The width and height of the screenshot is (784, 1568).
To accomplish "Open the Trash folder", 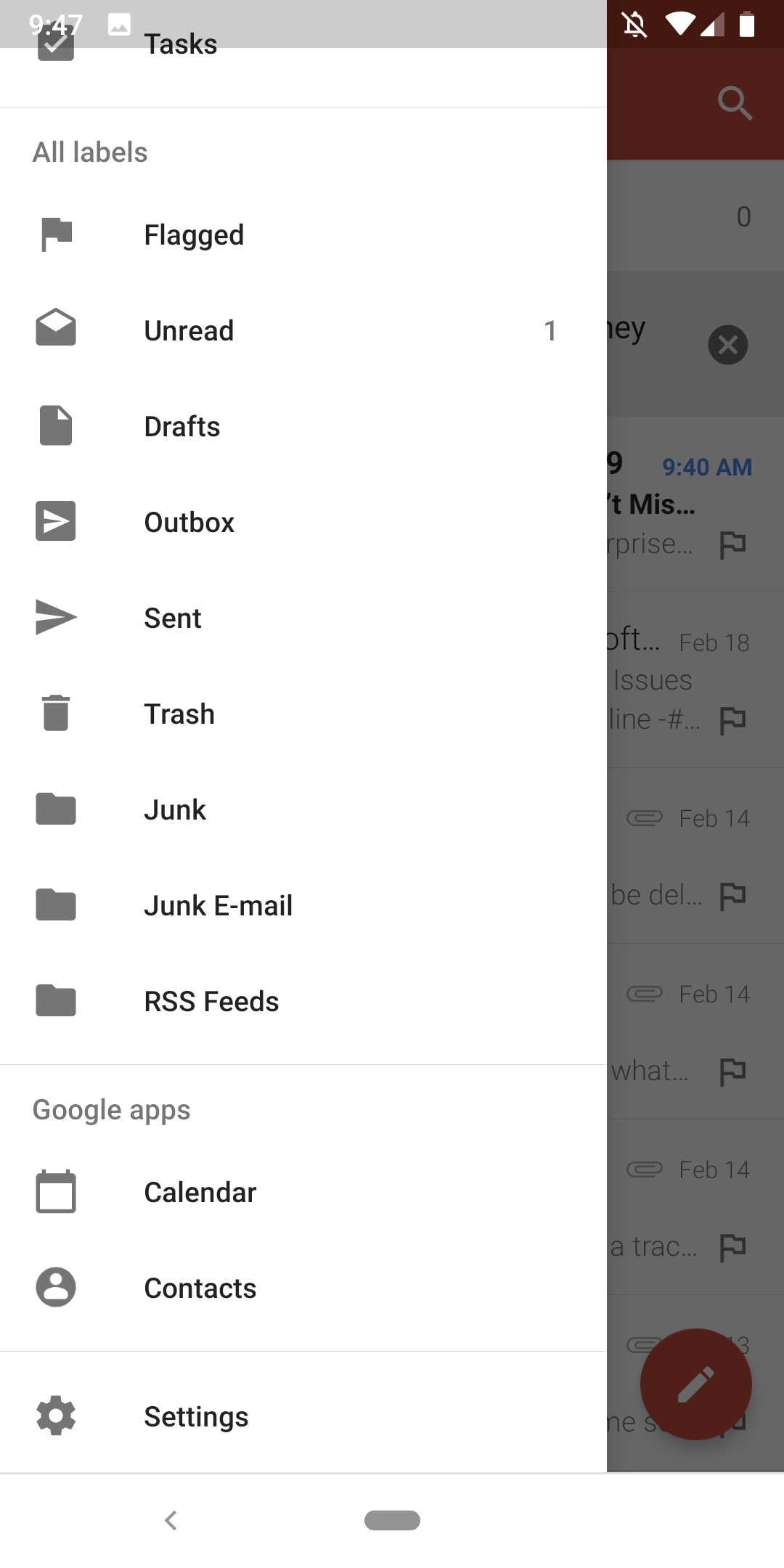I will 303,714.
